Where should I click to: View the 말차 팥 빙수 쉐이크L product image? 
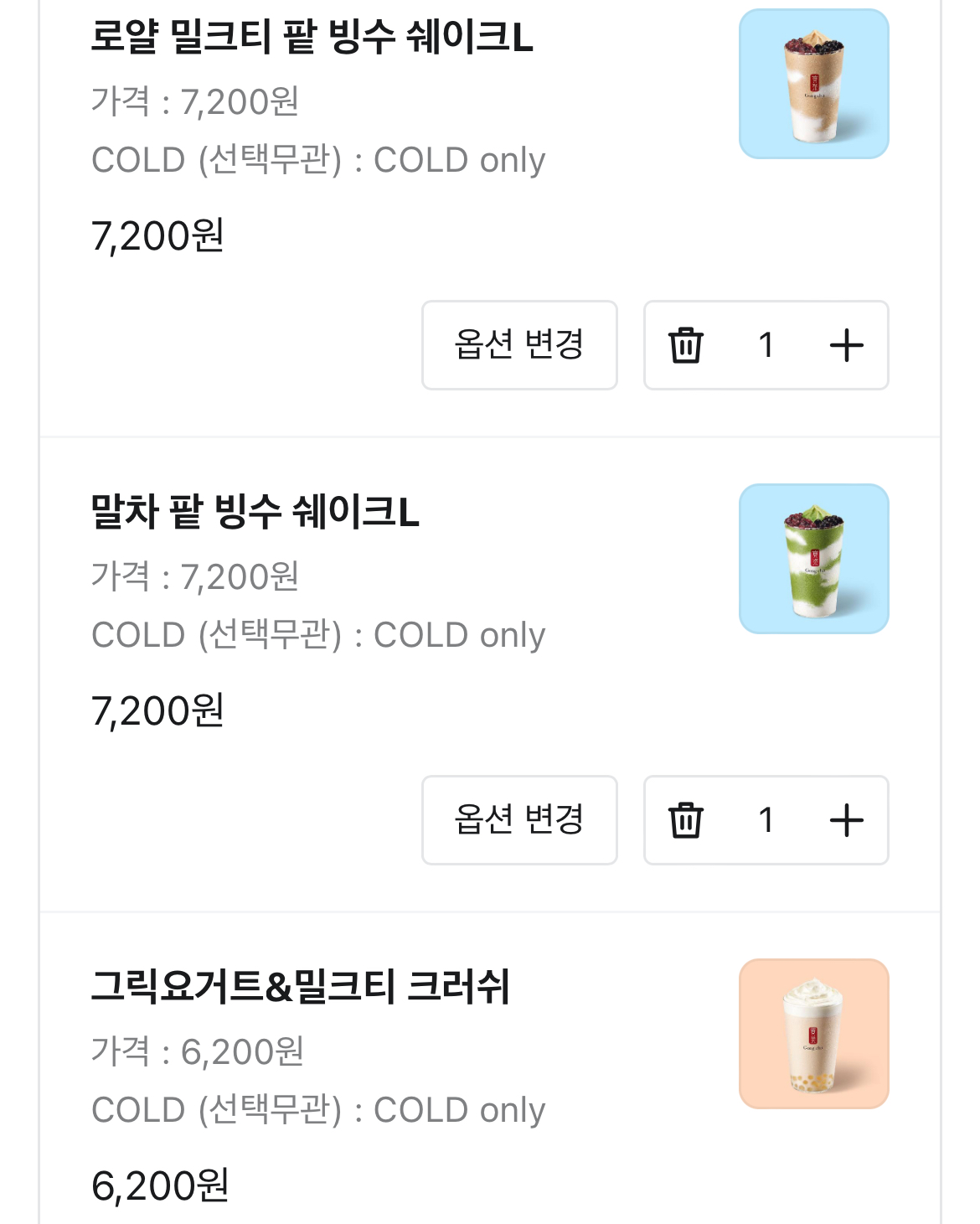[x=813, y=559]
